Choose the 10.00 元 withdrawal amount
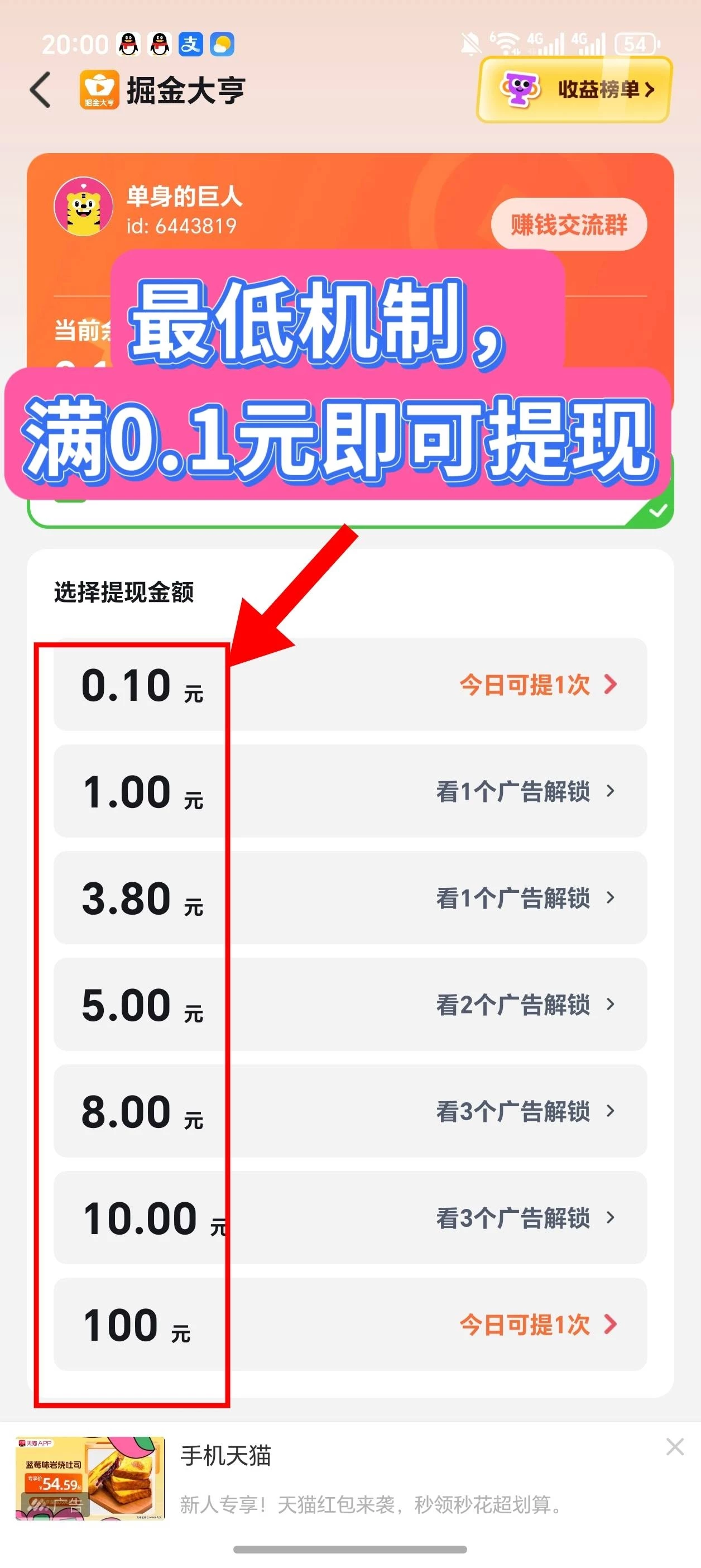Viewport: 701px width, 1568px height. [x=350, y=1217]
